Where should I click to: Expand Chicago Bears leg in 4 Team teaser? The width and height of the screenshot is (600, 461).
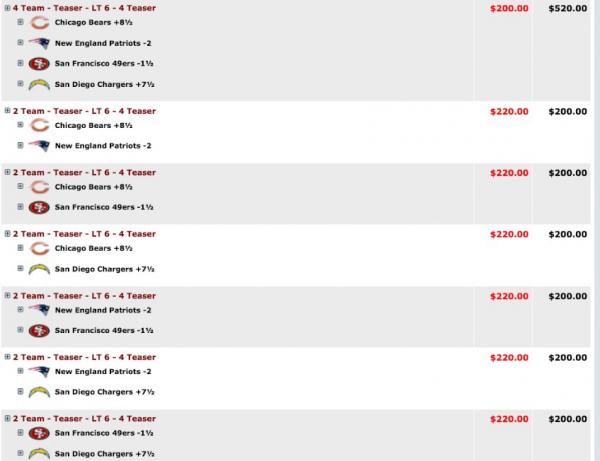(20, 23)
